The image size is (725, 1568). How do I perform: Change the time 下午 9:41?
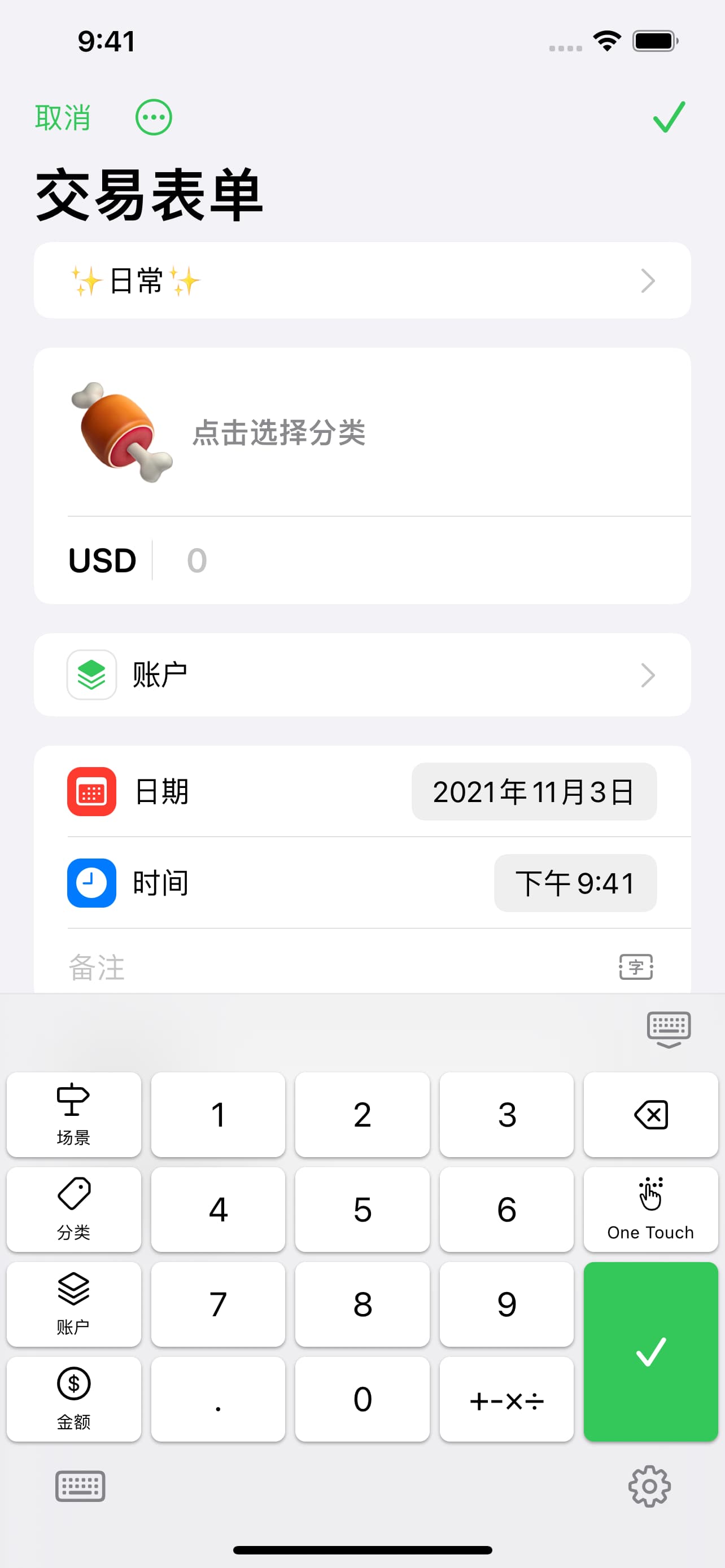pyautogui.click(x=575, y=883)
